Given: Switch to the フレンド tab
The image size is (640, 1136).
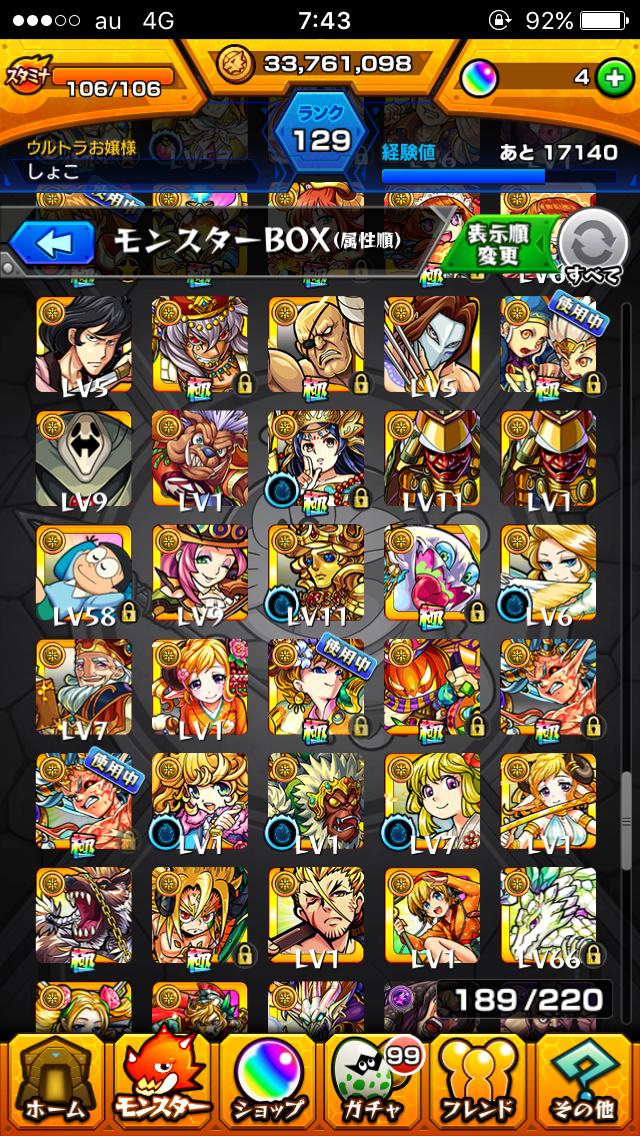Looking at the screenshot, I should coord(480,1083).
